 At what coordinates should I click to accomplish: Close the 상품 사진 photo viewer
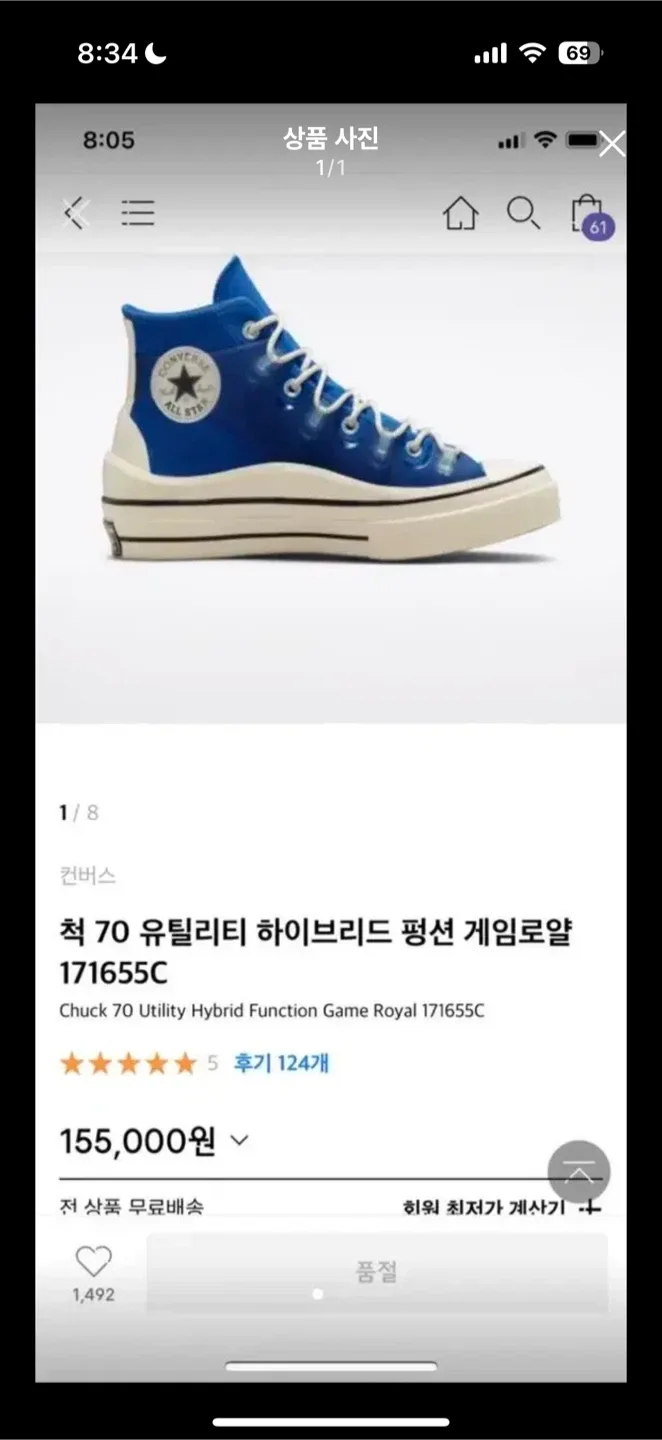tap(611, 145)
